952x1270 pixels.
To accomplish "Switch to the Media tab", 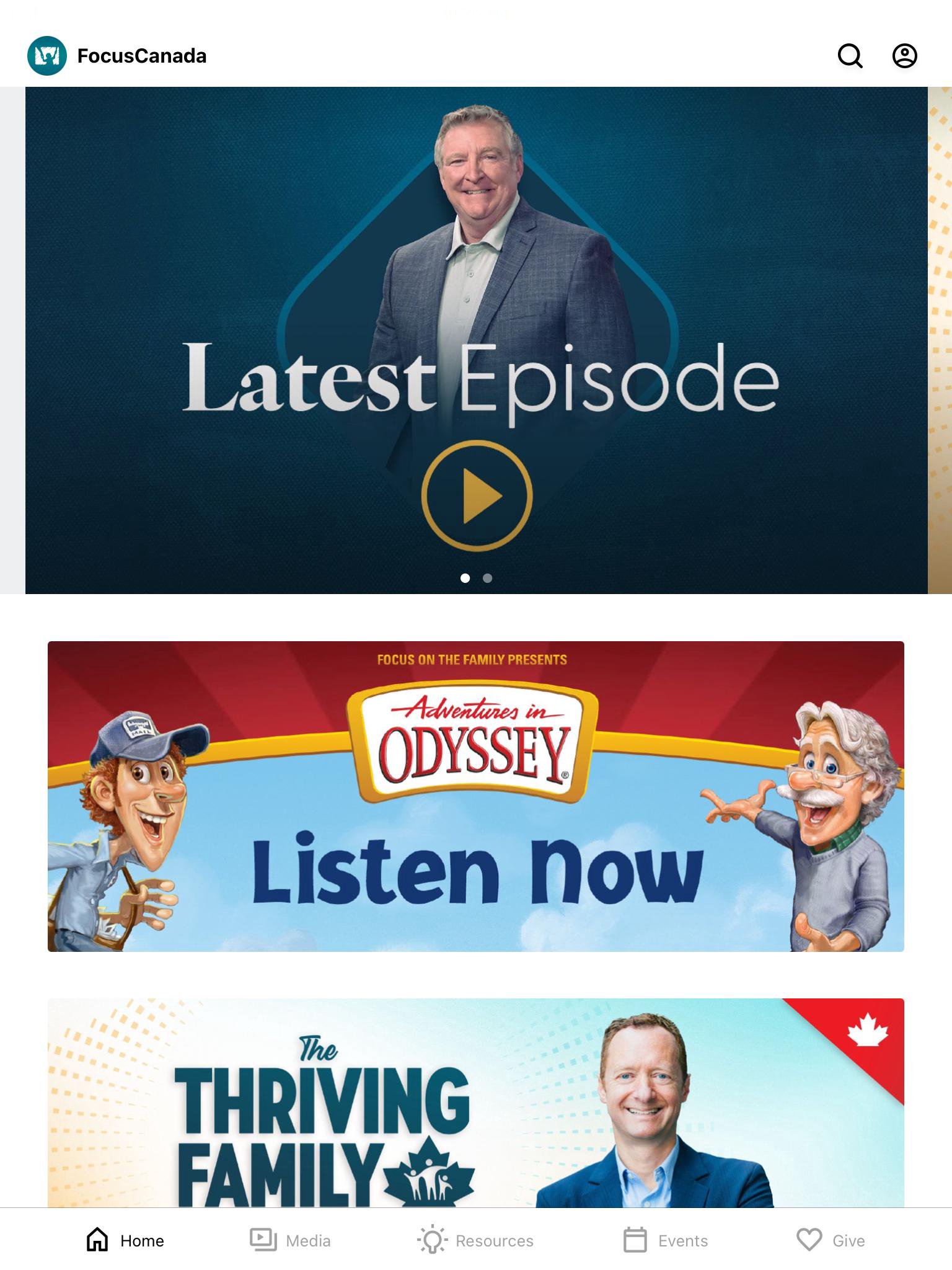I will [290, 1240].
